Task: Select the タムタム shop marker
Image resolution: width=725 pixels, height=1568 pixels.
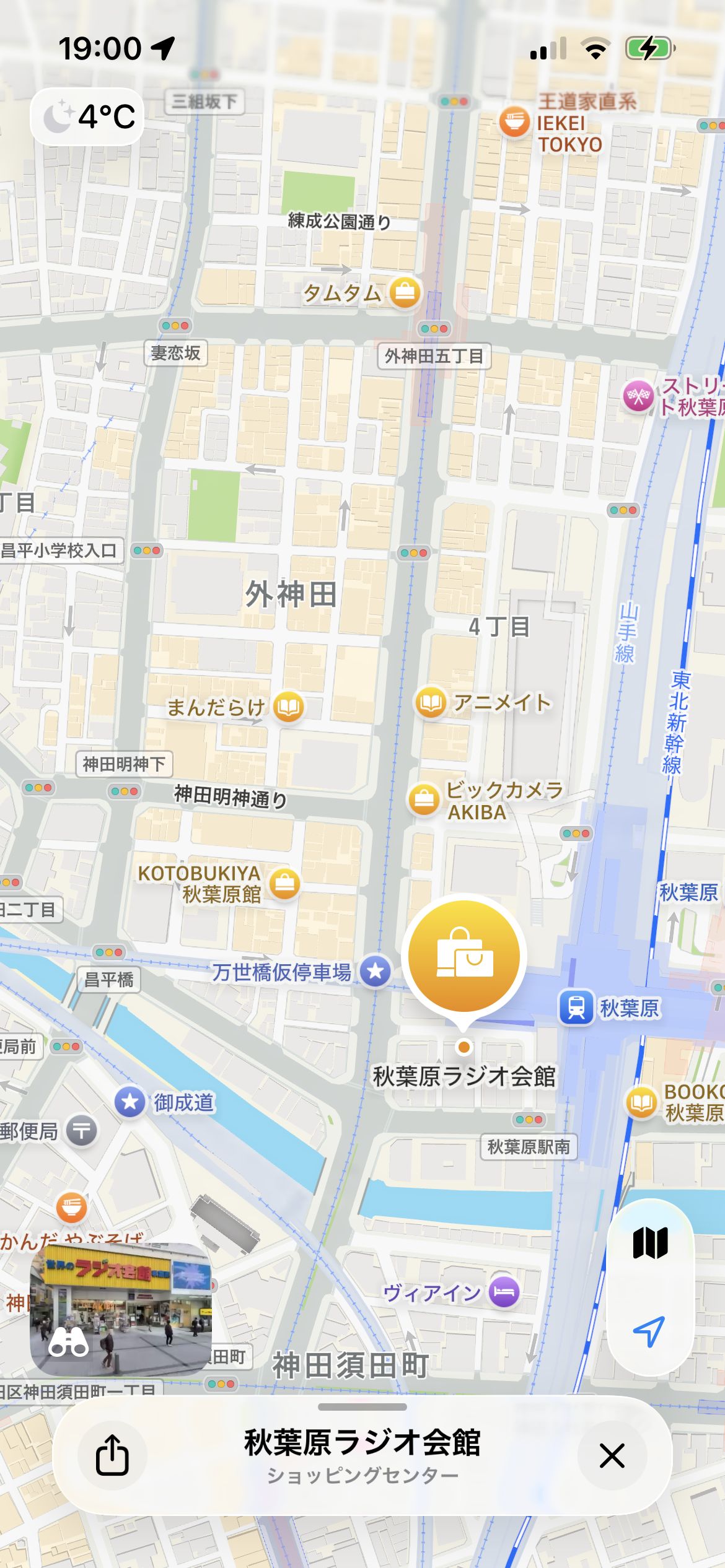Action: [405, 292]
